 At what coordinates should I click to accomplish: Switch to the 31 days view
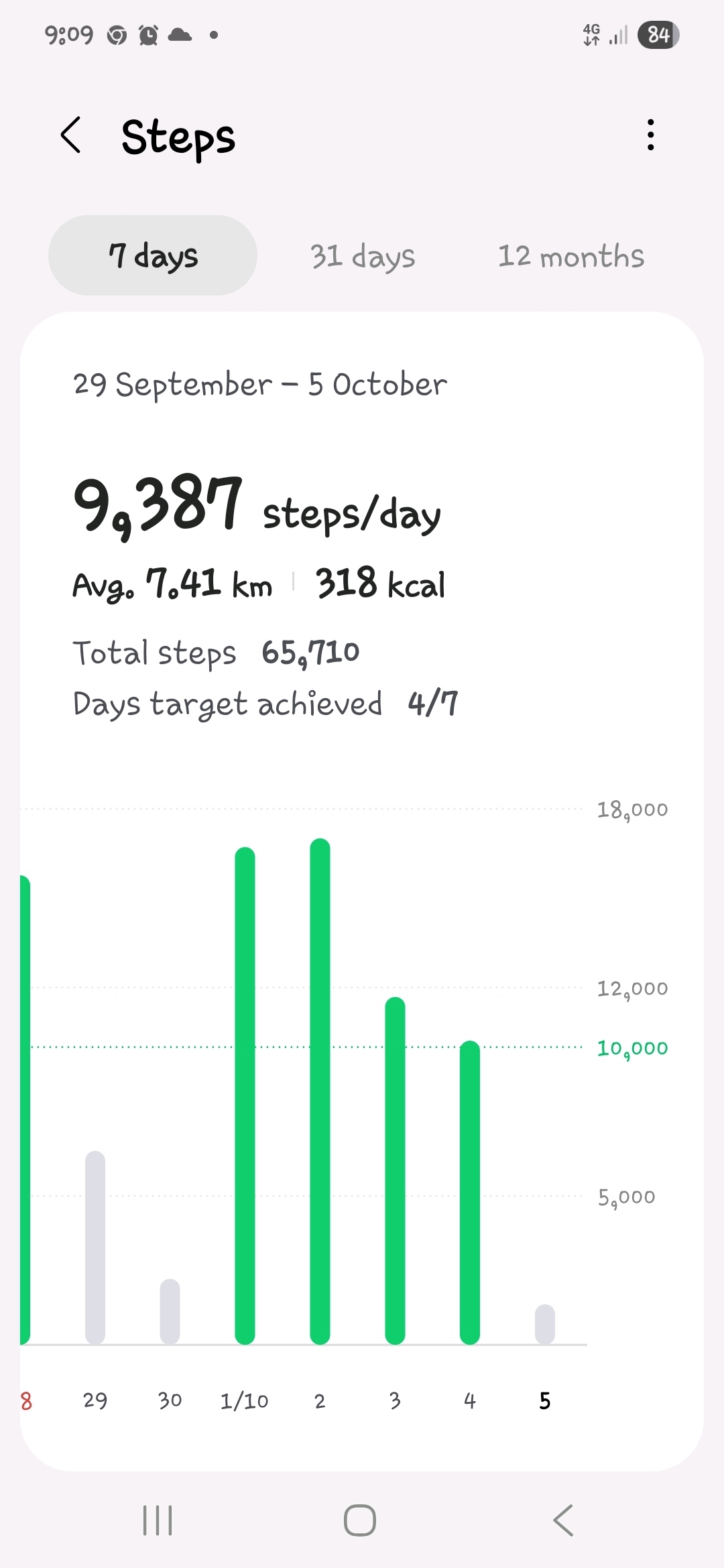point(363,256)
